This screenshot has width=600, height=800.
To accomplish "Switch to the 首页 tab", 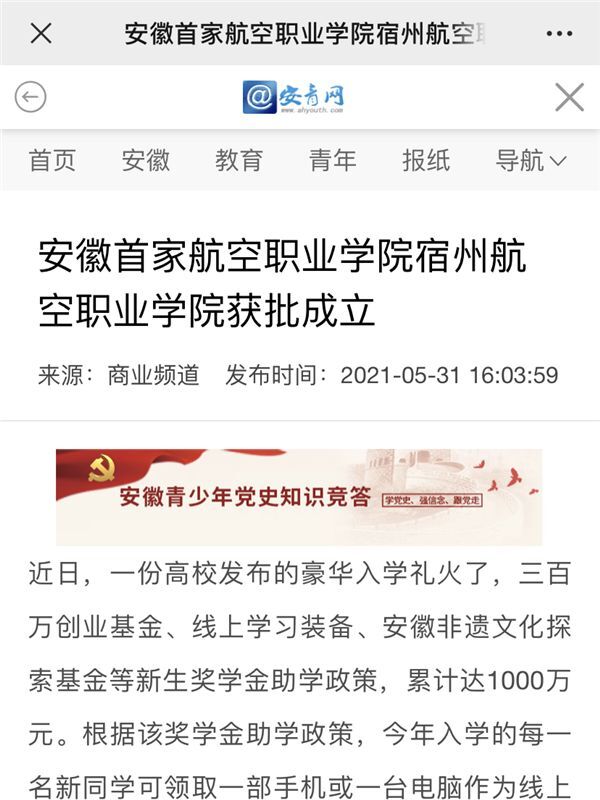I will point(52,160).
